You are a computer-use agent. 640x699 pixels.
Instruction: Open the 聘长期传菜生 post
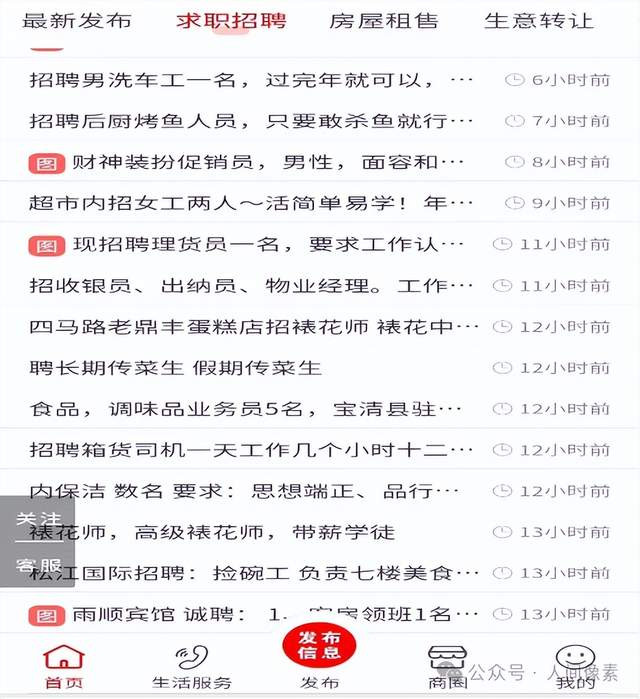175,368
